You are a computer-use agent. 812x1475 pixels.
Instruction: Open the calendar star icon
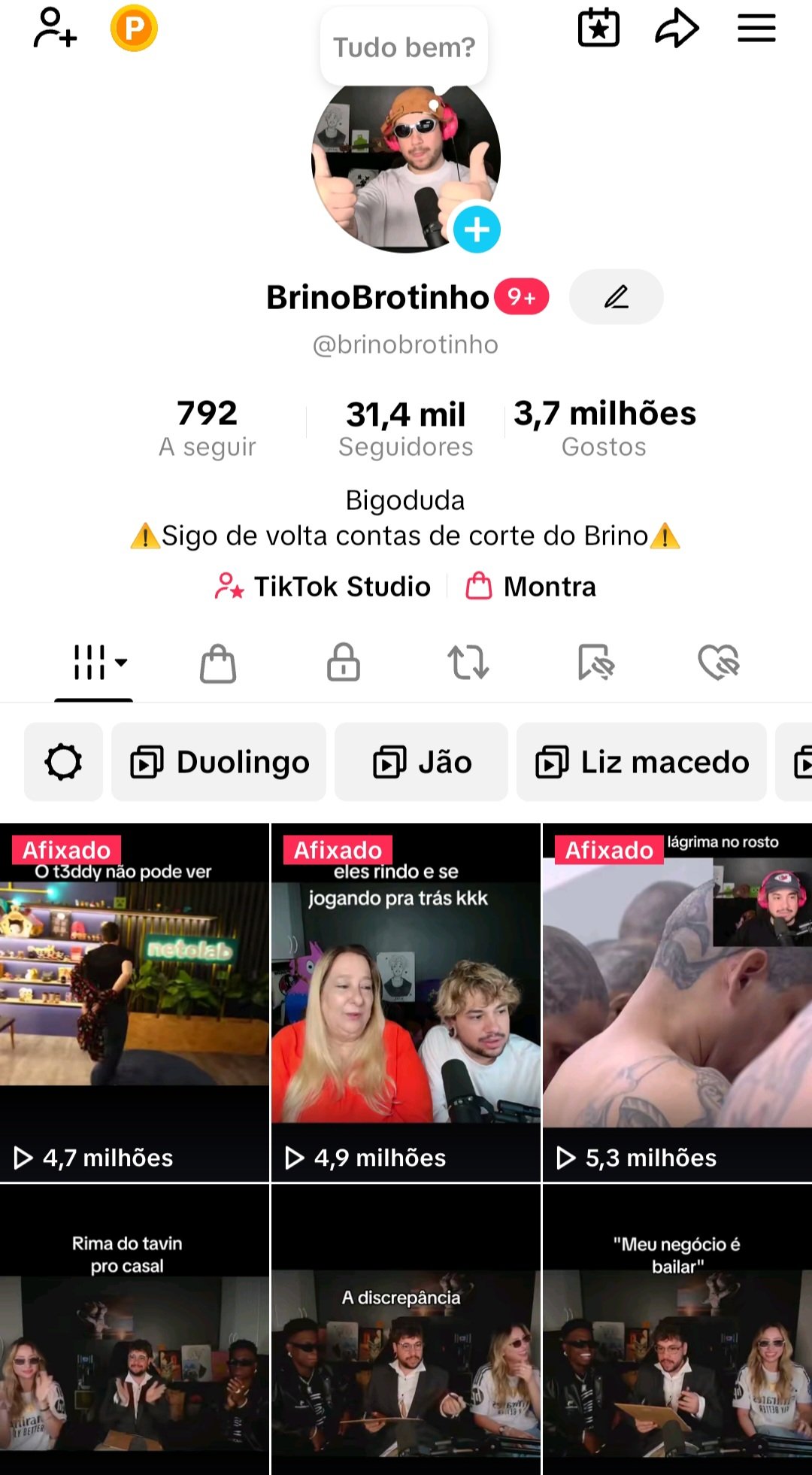598,29
